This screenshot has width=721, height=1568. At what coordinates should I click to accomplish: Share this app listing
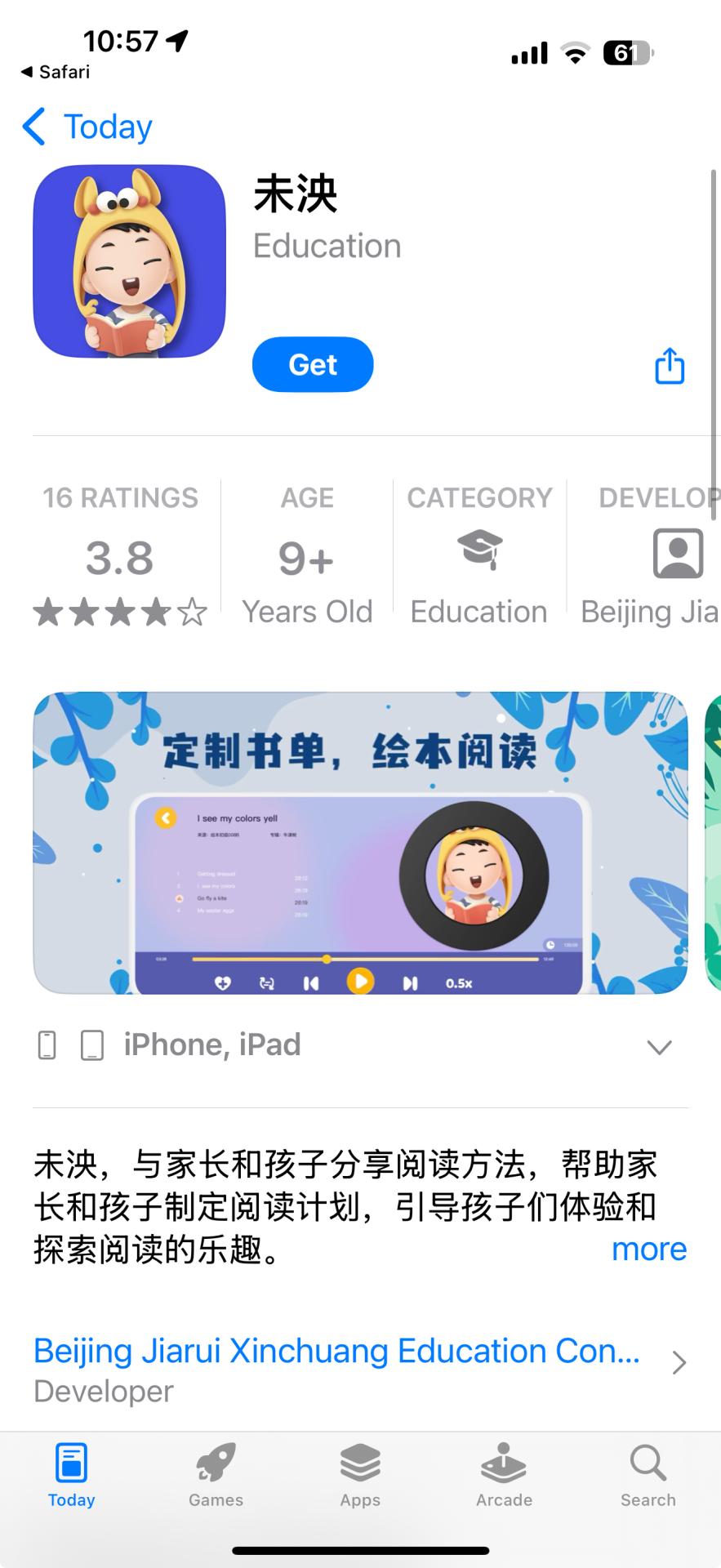click(670, 366)
